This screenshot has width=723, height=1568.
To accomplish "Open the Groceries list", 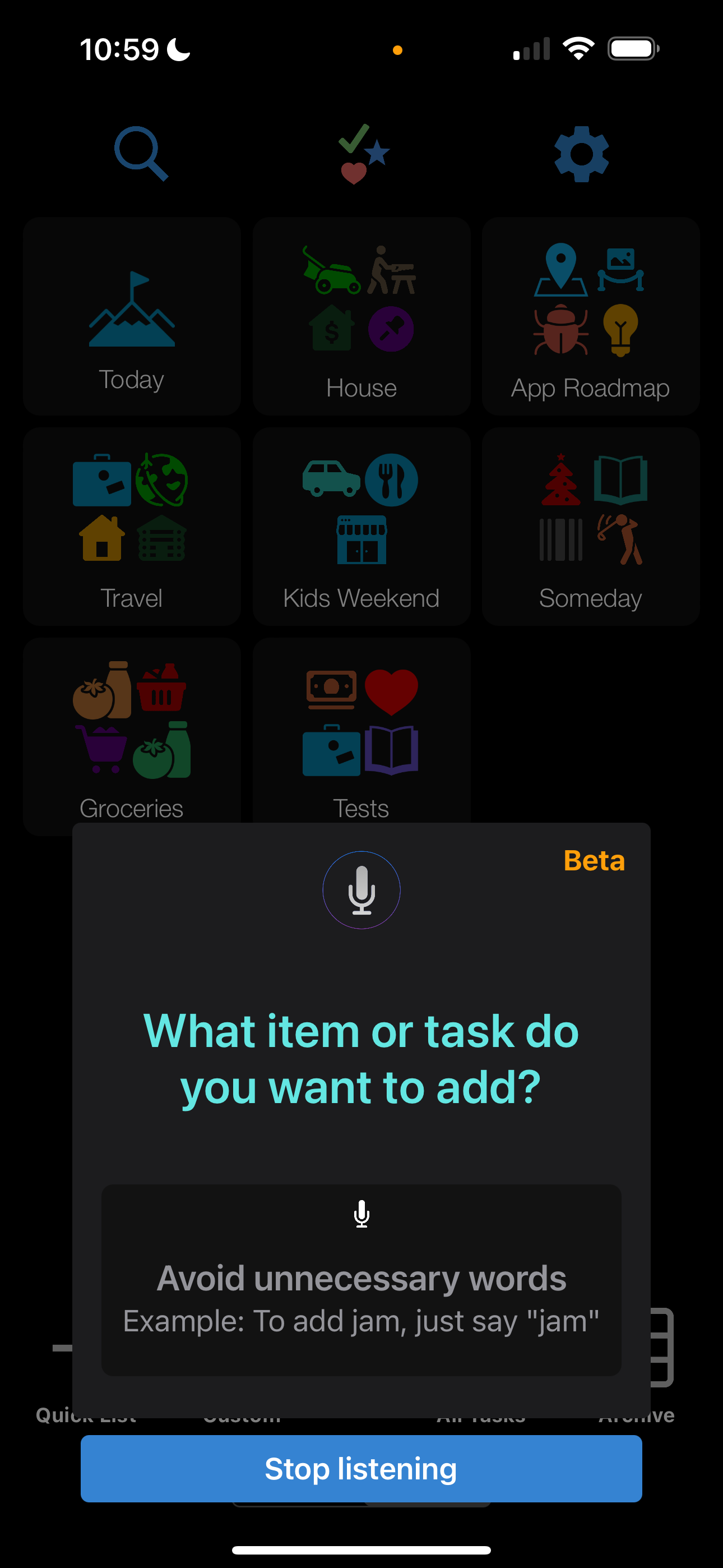I will pyautogui.click(x=132, y=730).
